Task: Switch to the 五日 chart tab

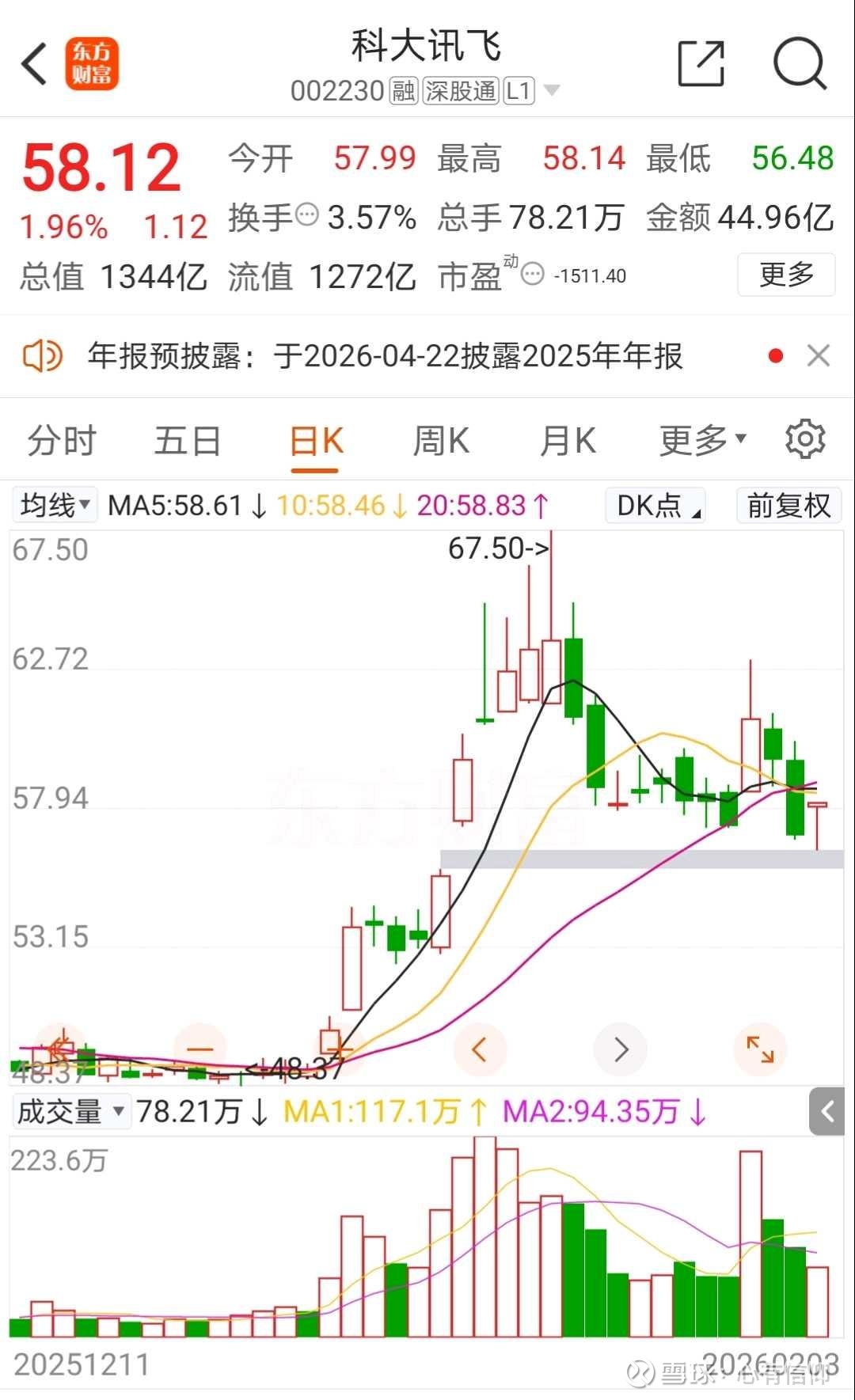Action: point(187,441)
